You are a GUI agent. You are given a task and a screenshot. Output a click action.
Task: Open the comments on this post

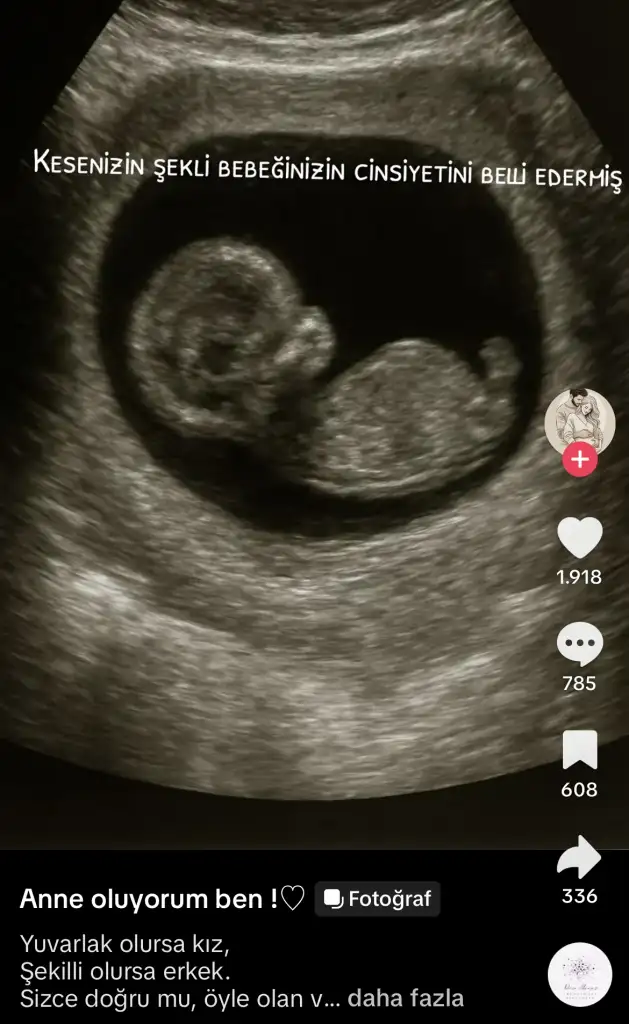coord(580,644)
